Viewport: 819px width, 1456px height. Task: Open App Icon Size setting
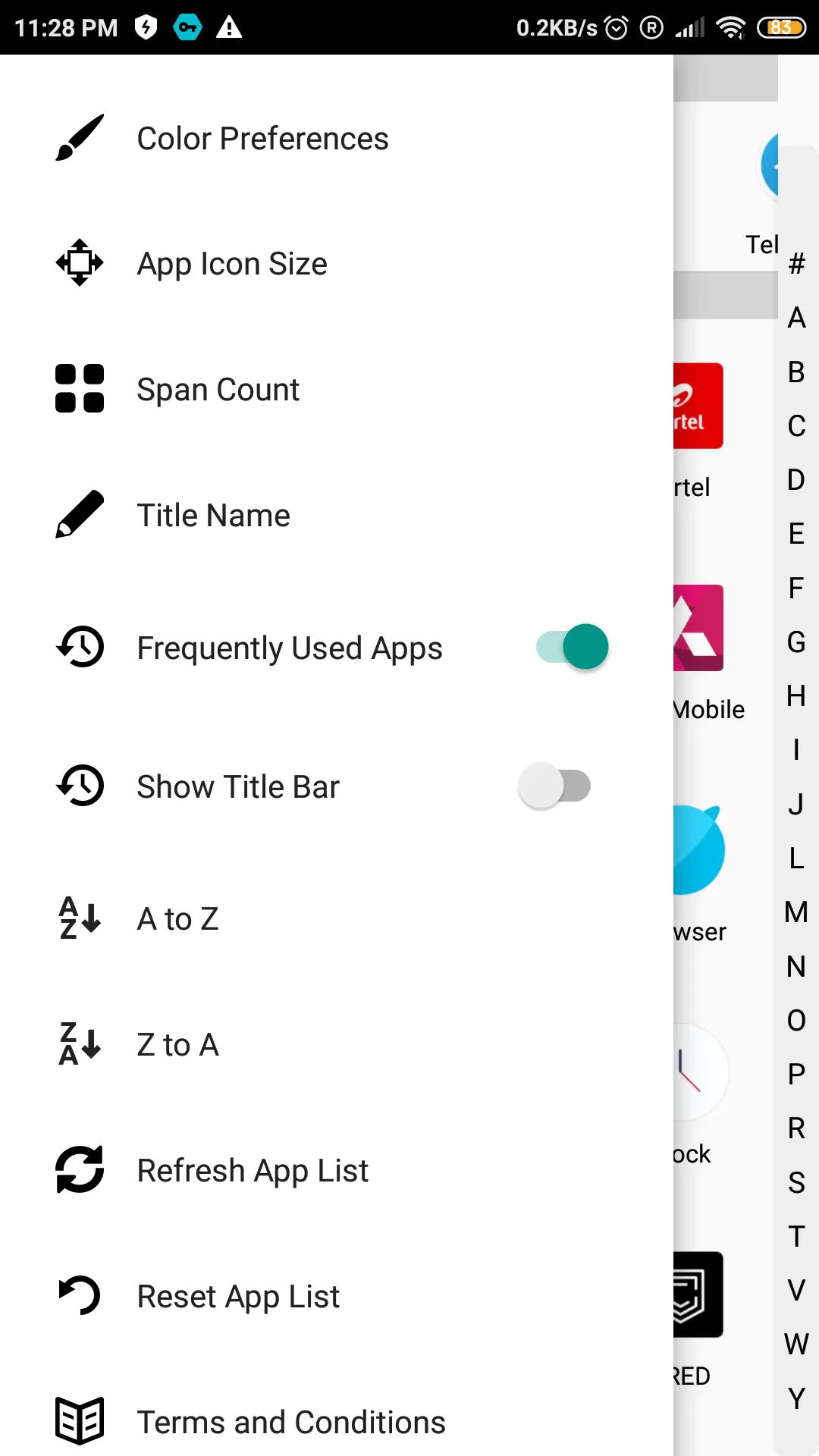(232, 264)
